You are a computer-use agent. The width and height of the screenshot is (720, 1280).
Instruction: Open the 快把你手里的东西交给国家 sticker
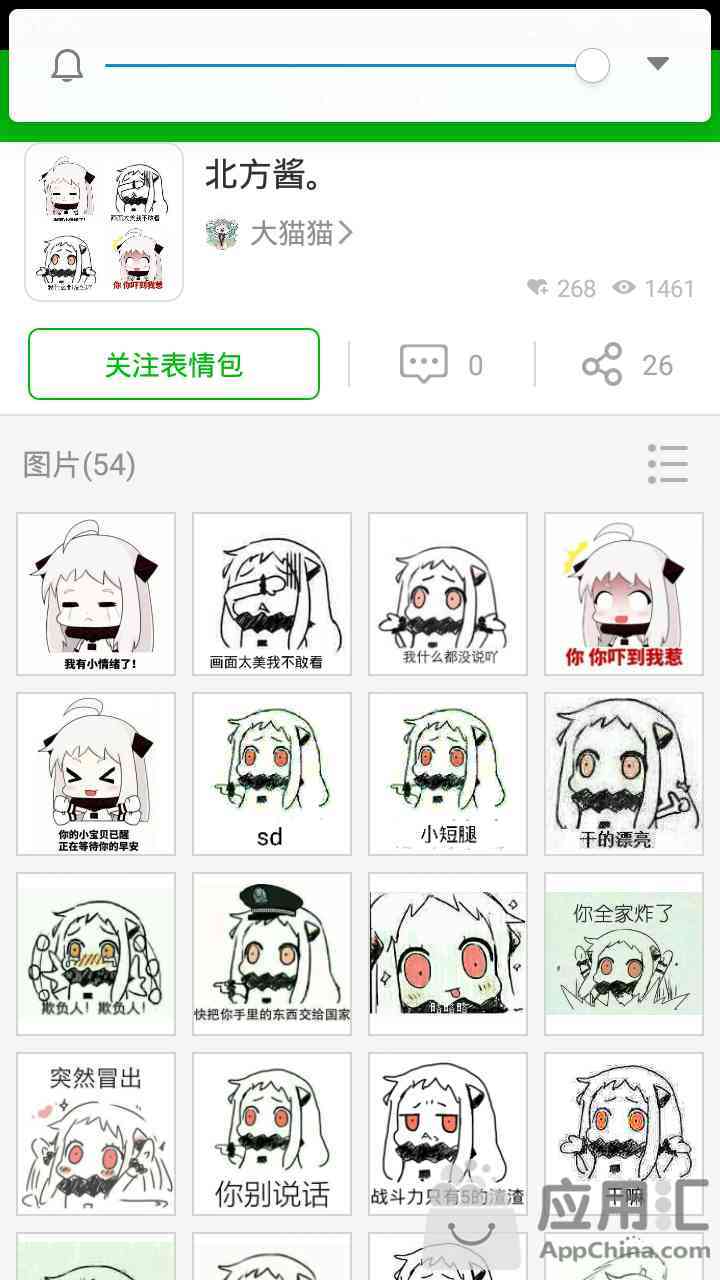272,953
